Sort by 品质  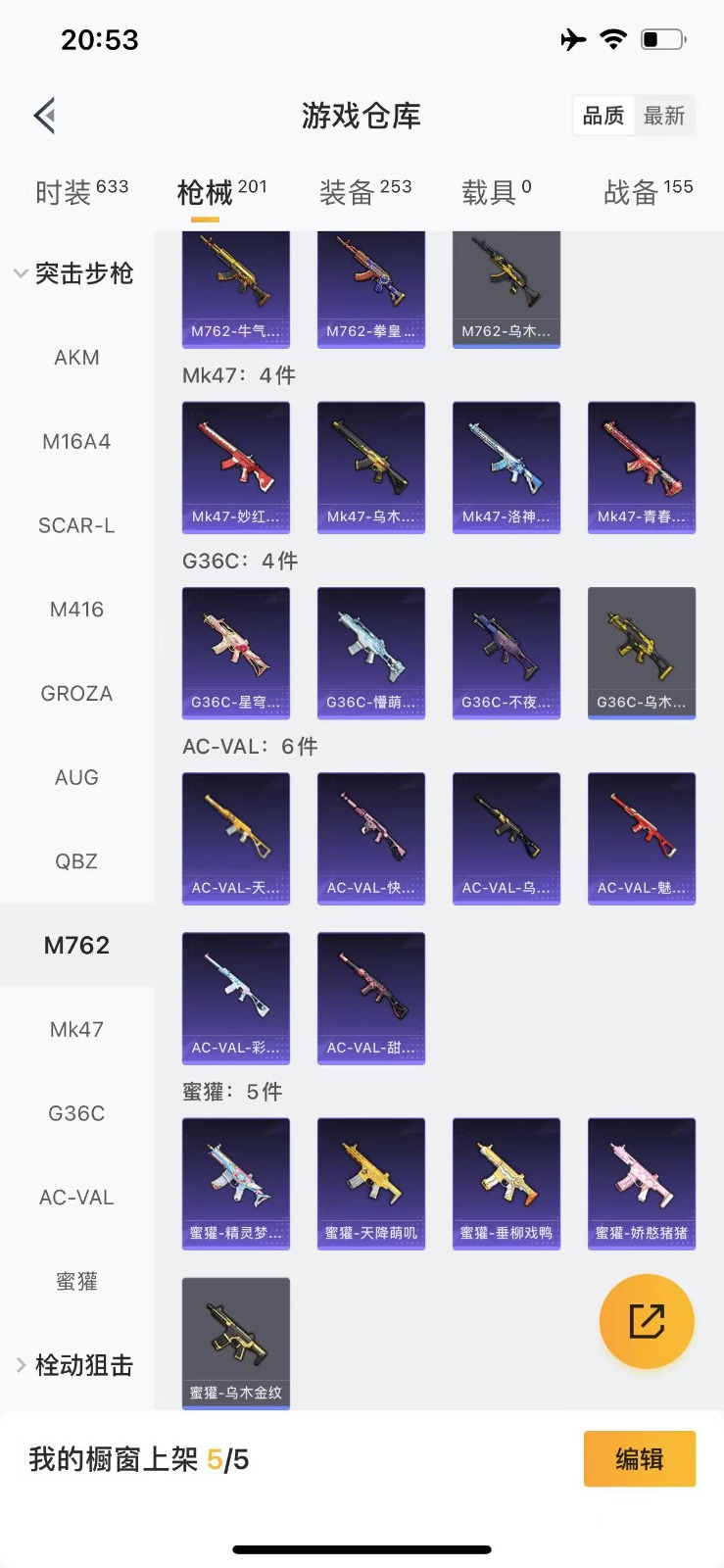point(603,116)
